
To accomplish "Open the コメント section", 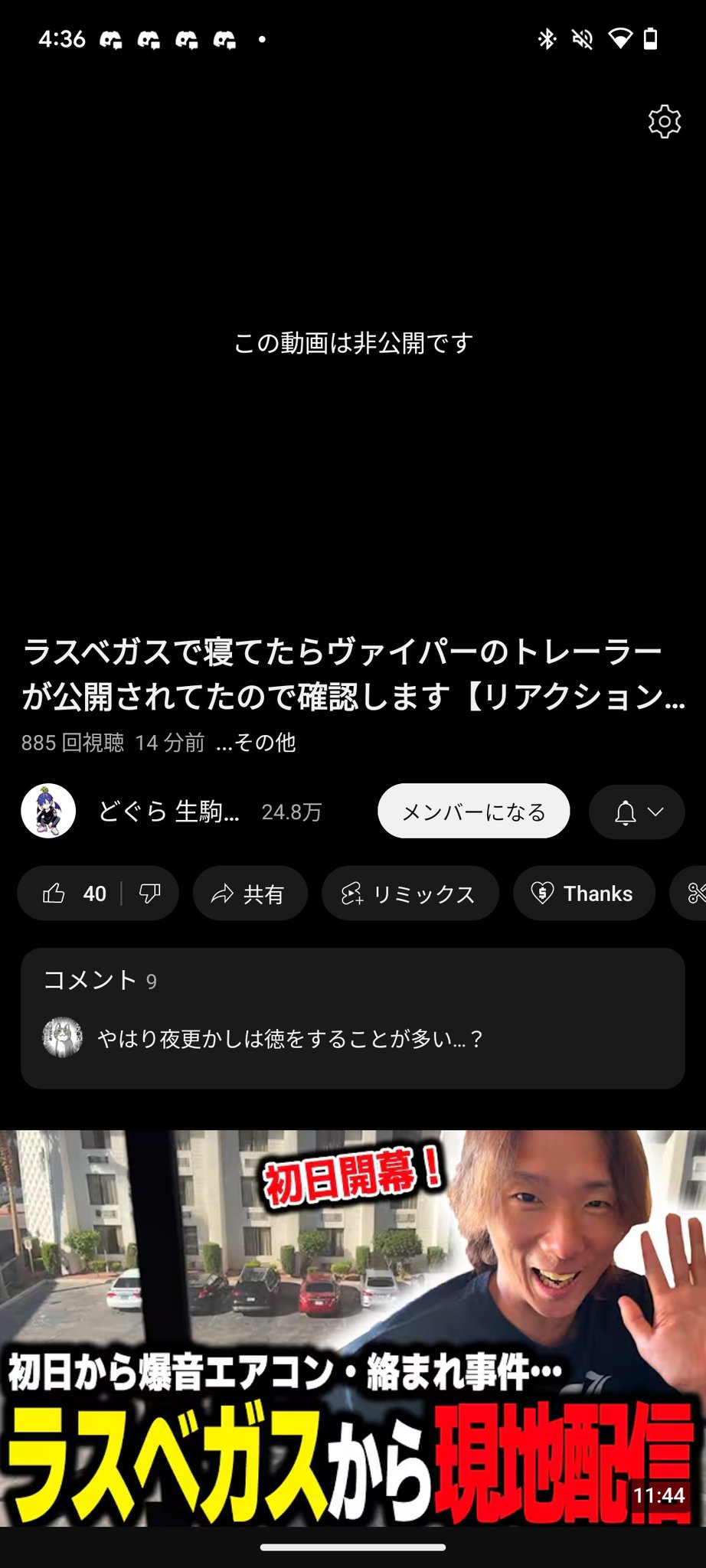I will 352,1018.
